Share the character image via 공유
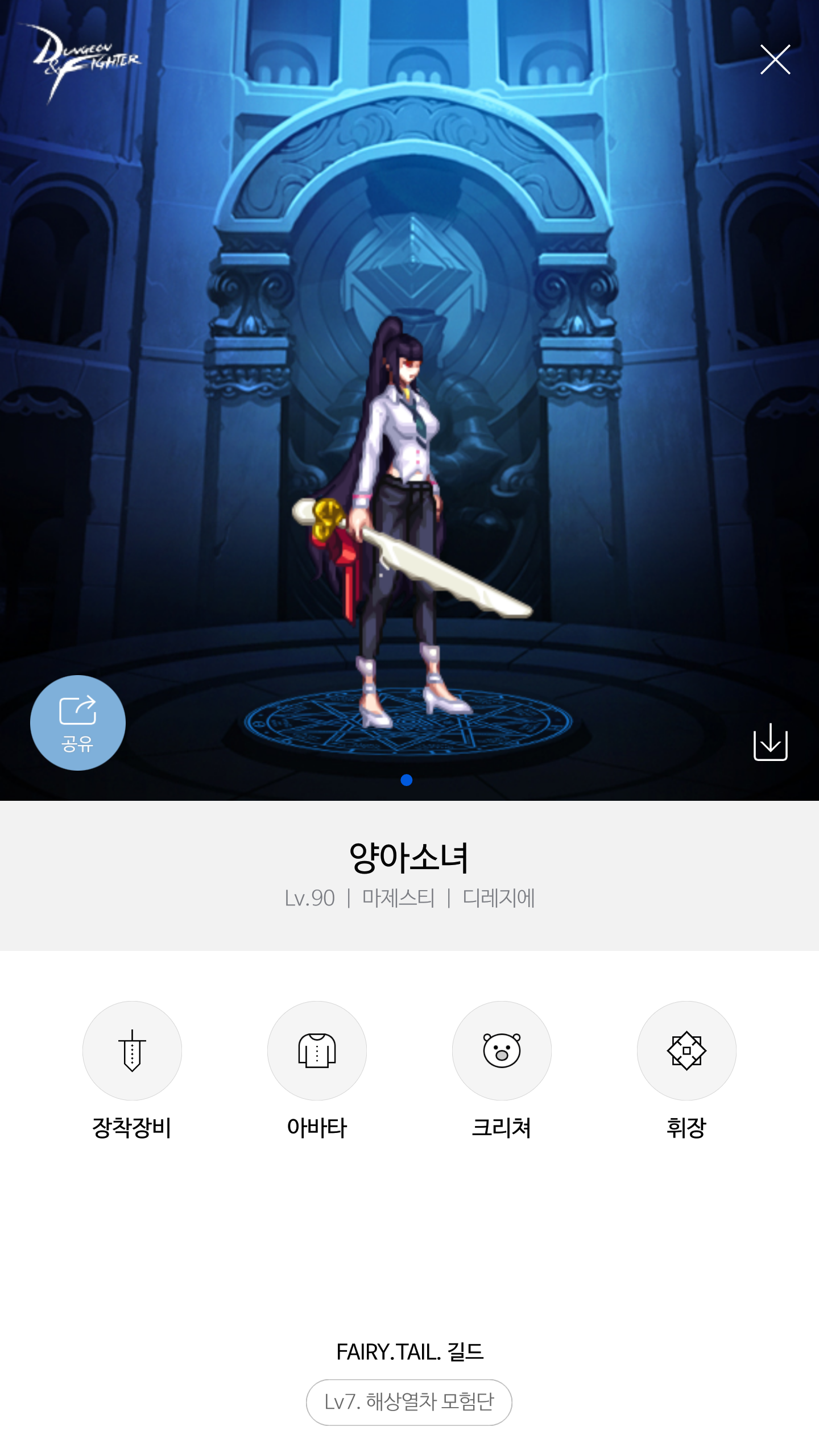 (x=78, y=722)
